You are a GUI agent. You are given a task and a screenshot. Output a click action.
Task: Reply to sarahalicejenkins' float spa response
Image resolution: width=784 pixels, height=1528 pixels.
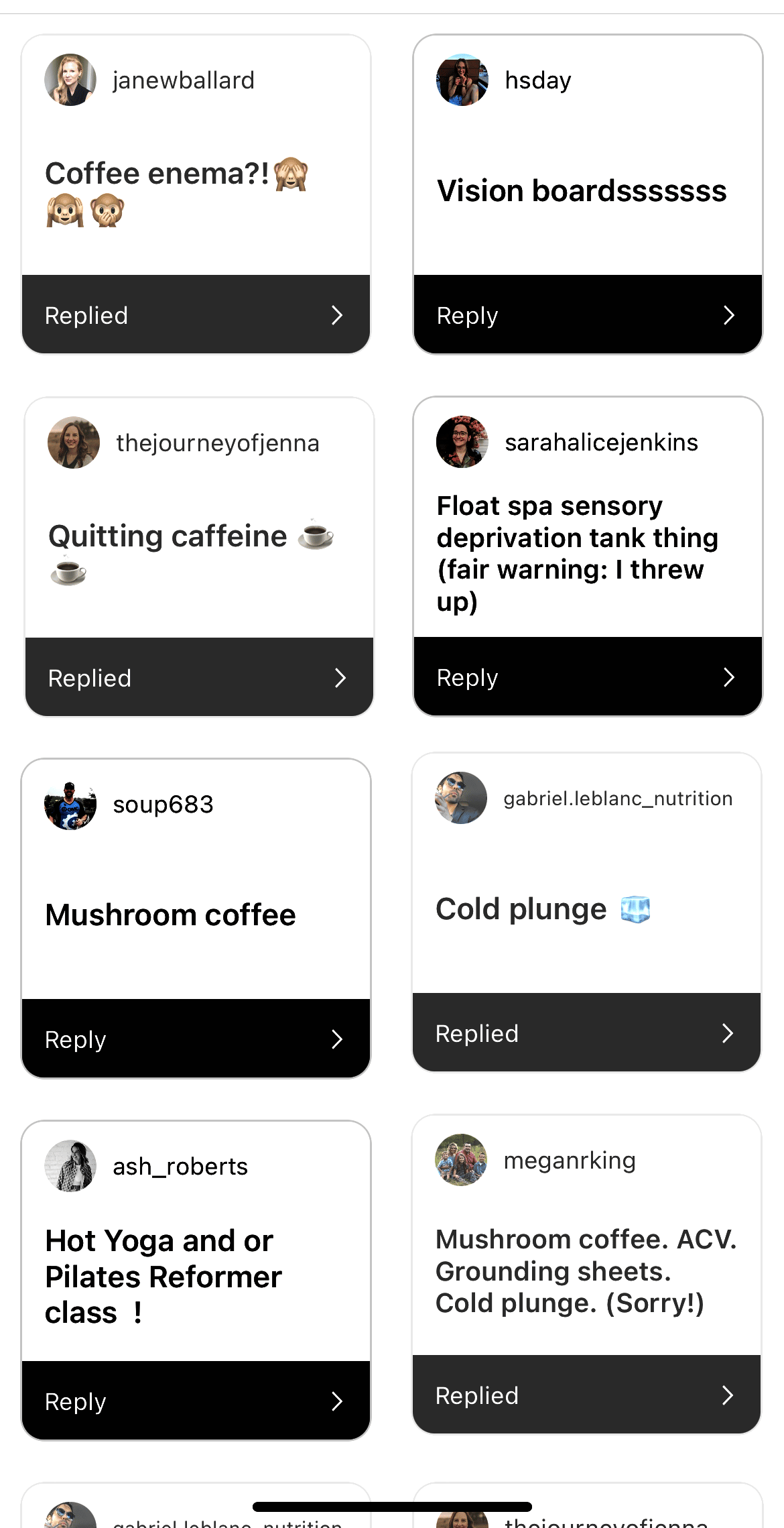click(588, 677)
